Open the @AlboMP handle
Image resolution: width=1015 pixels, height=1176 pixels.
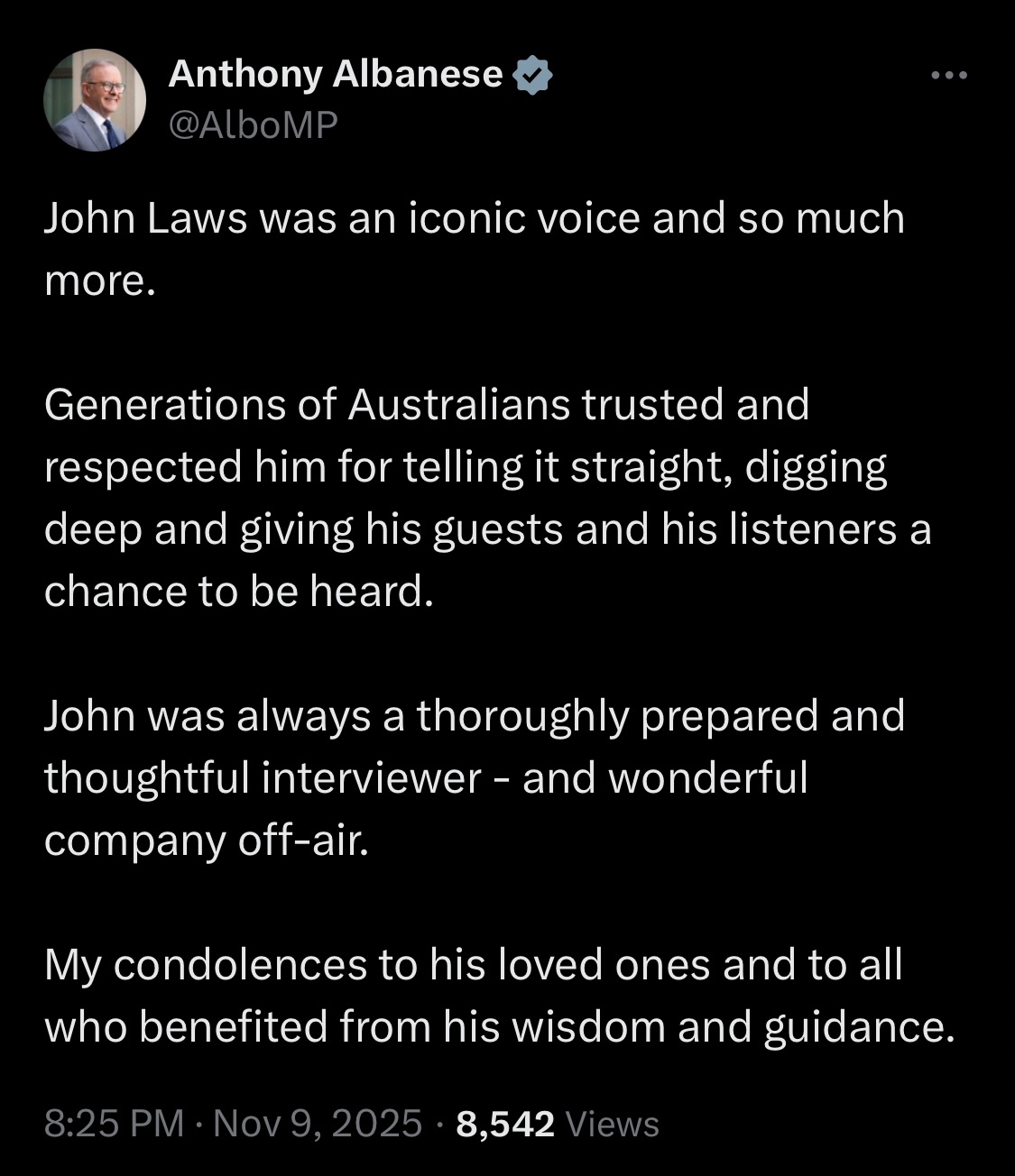point(253,125)
